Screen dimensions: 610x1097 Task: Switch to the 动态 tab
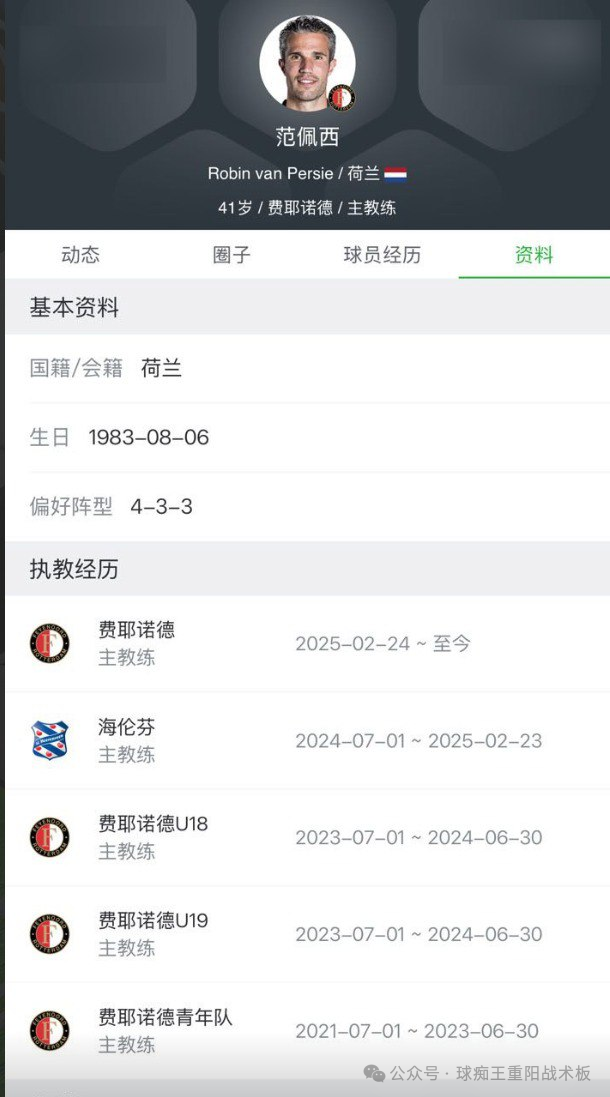(x=80, y=255)
